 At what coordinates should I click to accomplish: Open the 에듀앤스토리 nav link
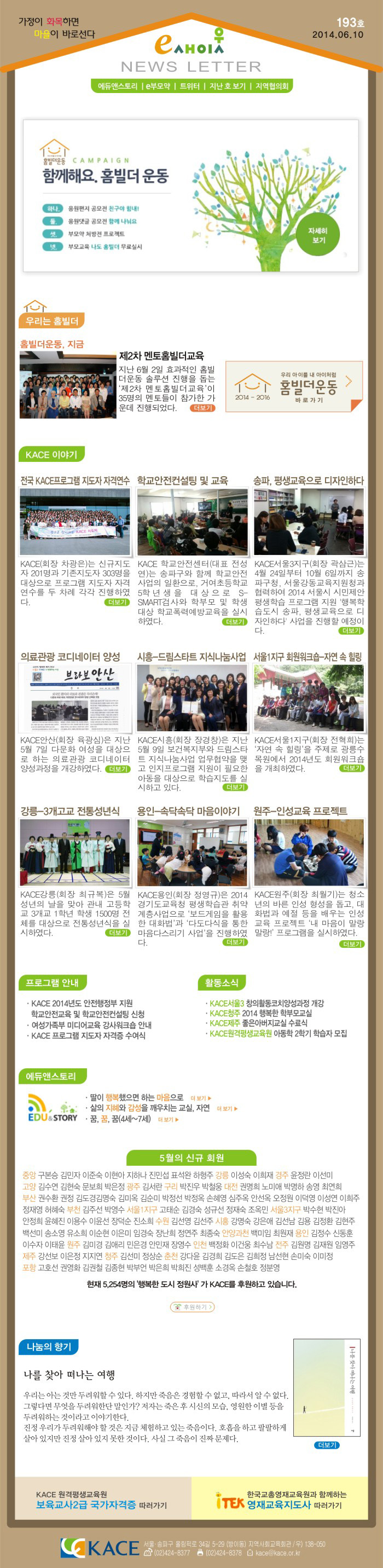[118, 86]
